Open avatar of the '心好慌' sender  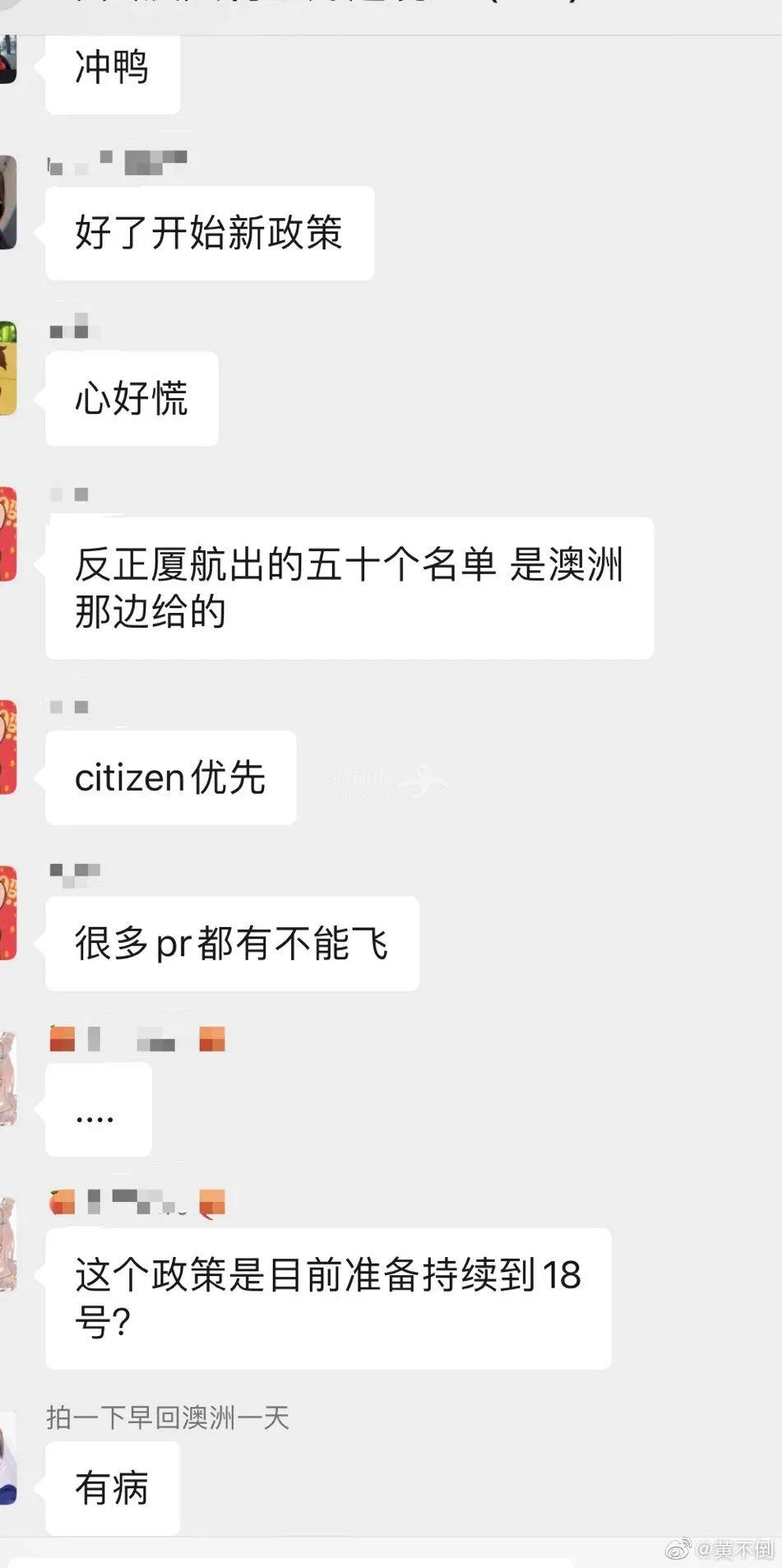pos(7,369)
